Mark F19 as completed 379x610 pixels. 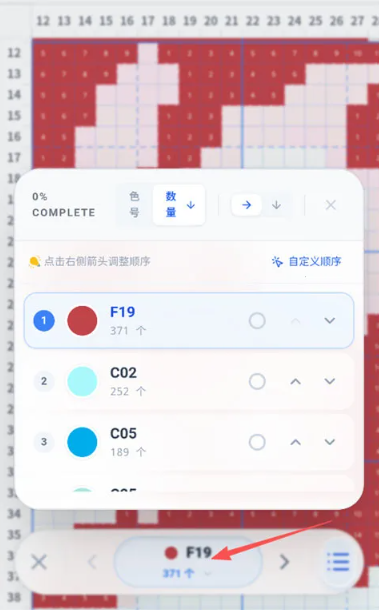[257, 321]
